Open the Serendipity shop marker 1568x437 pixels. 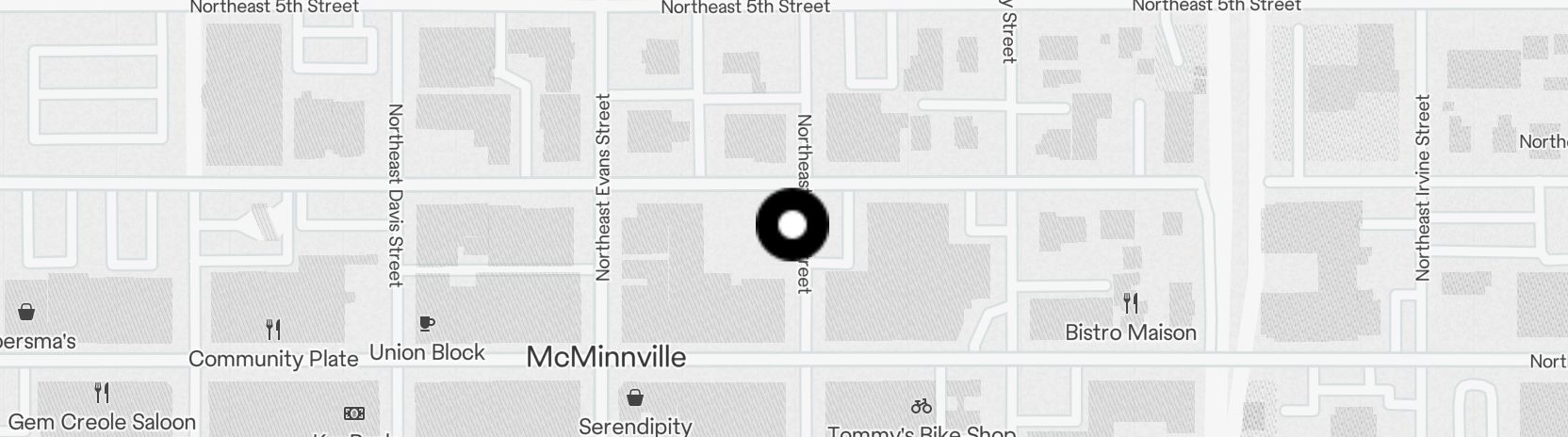pos(635,397)
